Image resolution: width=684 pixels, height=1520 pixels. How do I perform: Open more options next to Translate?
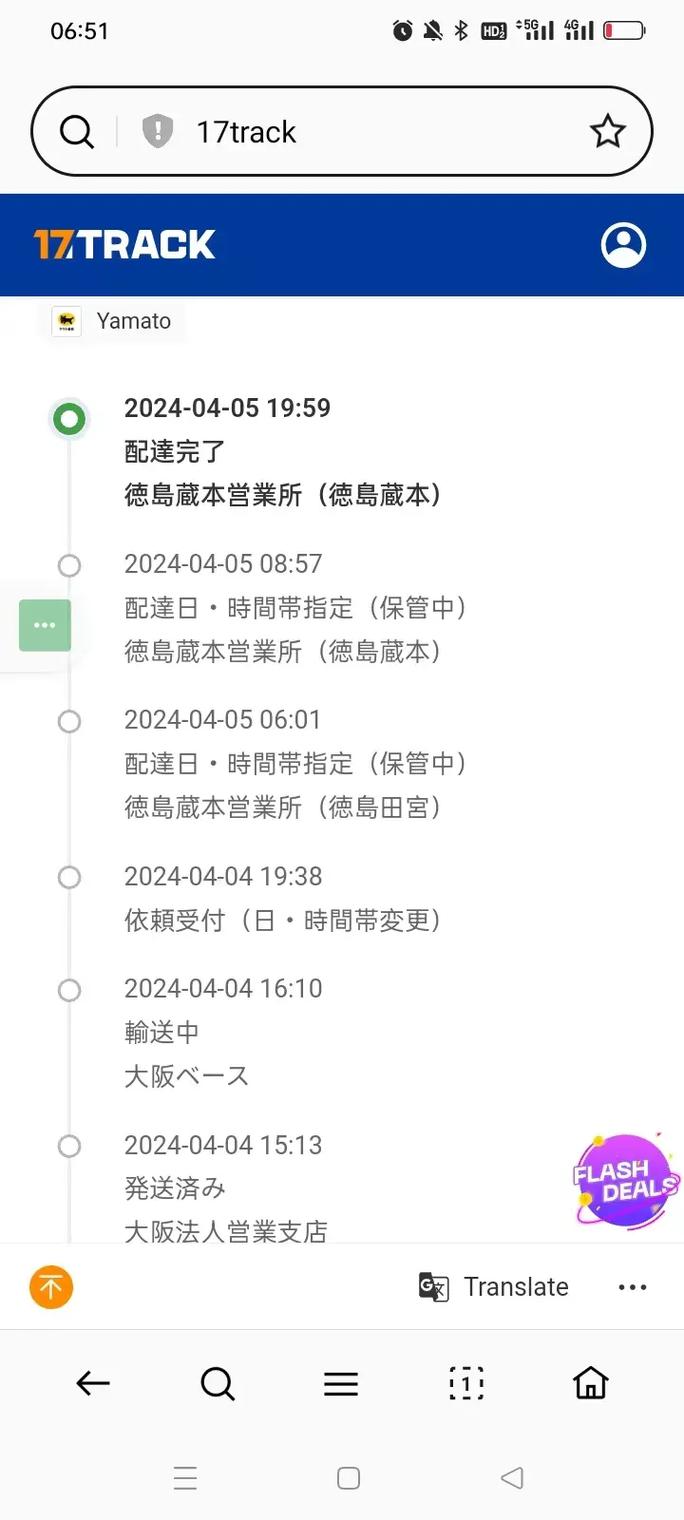[632, 1287]
